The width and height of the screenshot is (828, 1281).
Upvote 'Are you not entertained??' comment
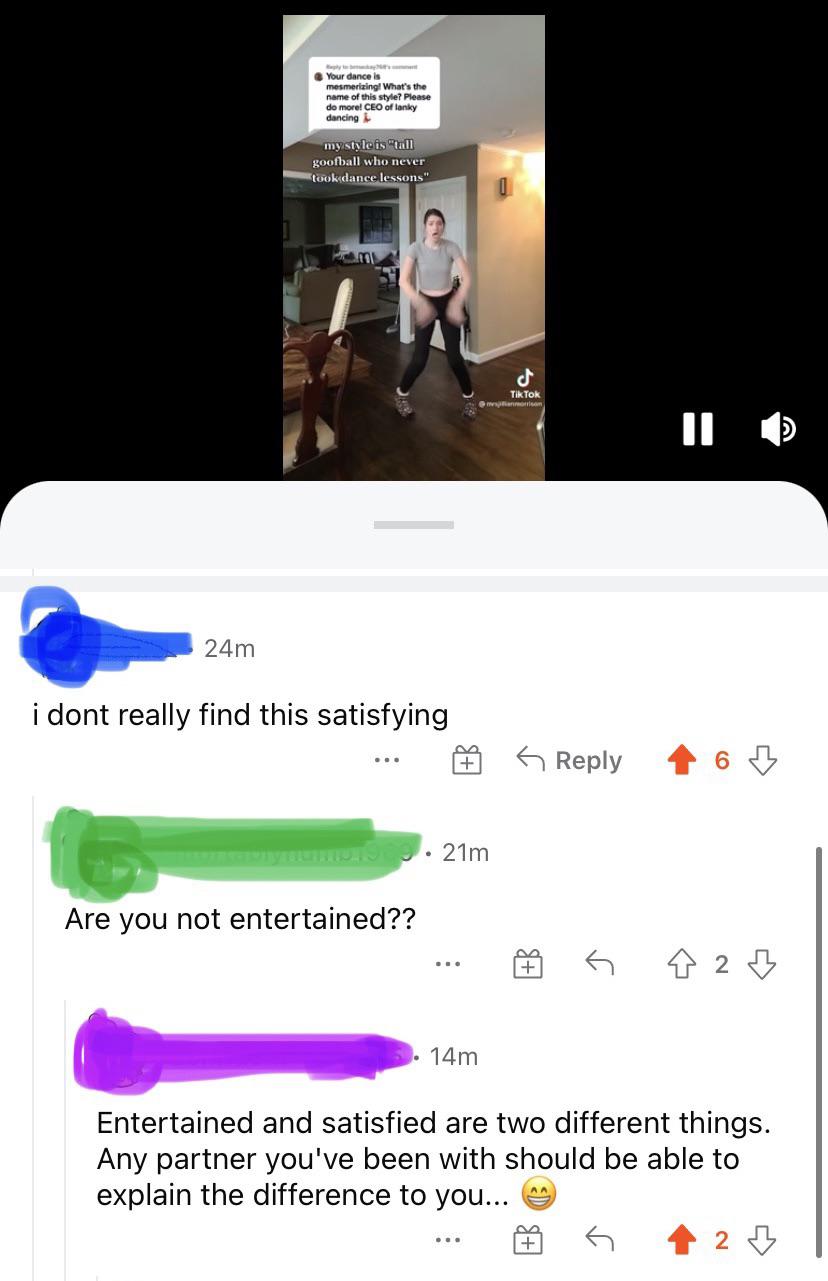click(681, 964)
